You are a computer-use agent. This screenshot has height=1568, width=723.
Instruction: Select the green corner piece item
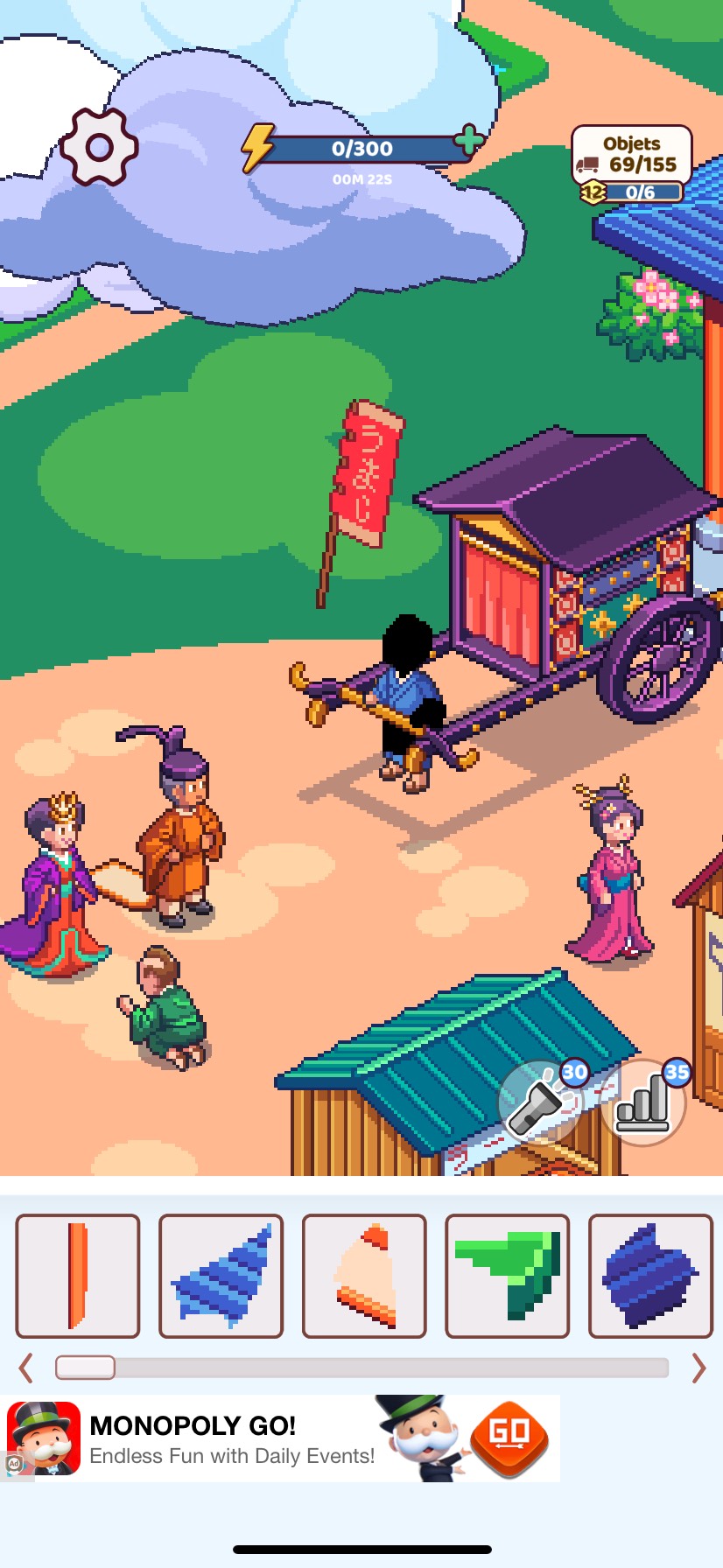click(x=508, y=1275)
